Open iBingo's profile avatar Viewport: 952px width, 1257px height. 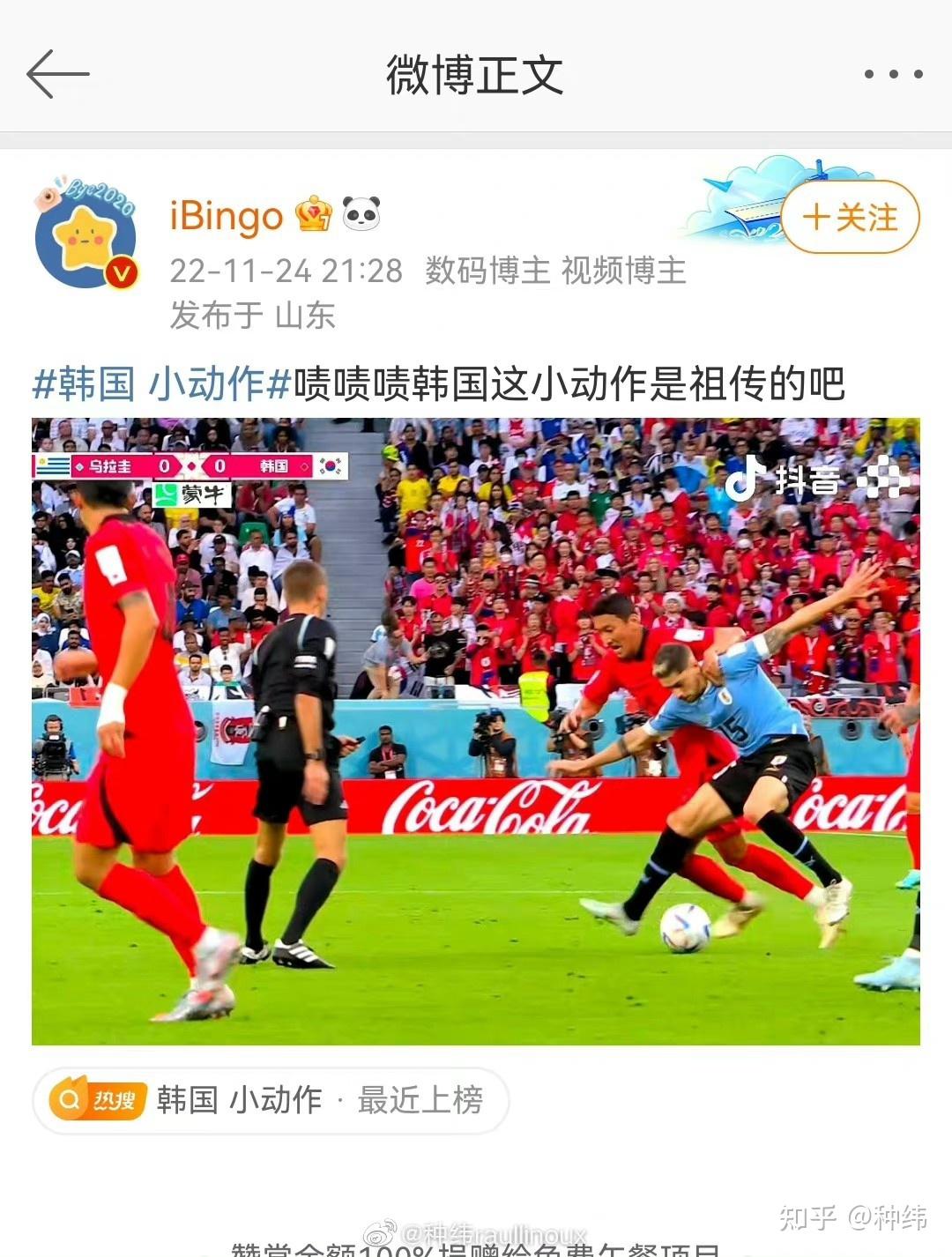point(86,234)
